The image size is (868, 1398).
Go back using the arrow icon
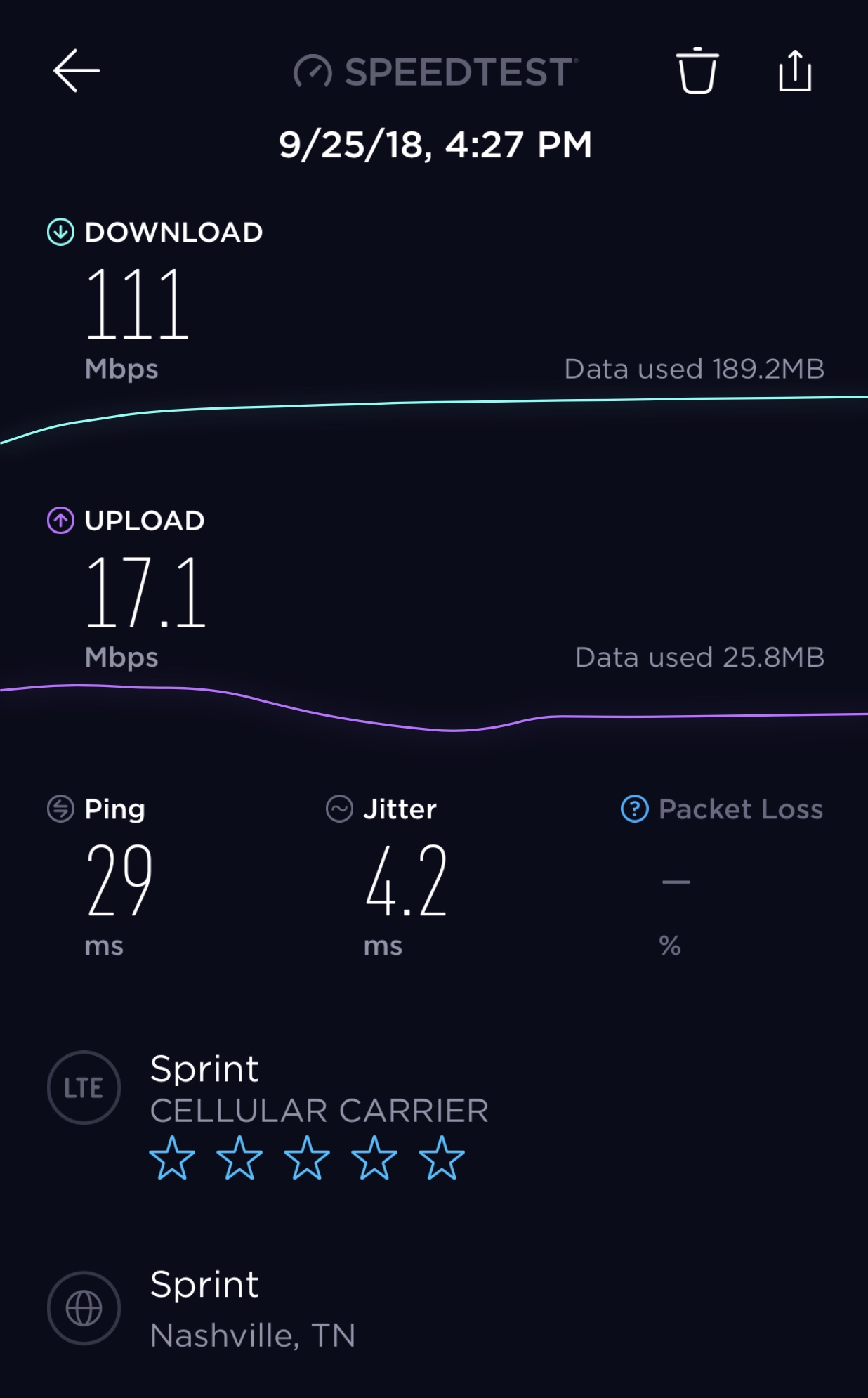point(77,71)
